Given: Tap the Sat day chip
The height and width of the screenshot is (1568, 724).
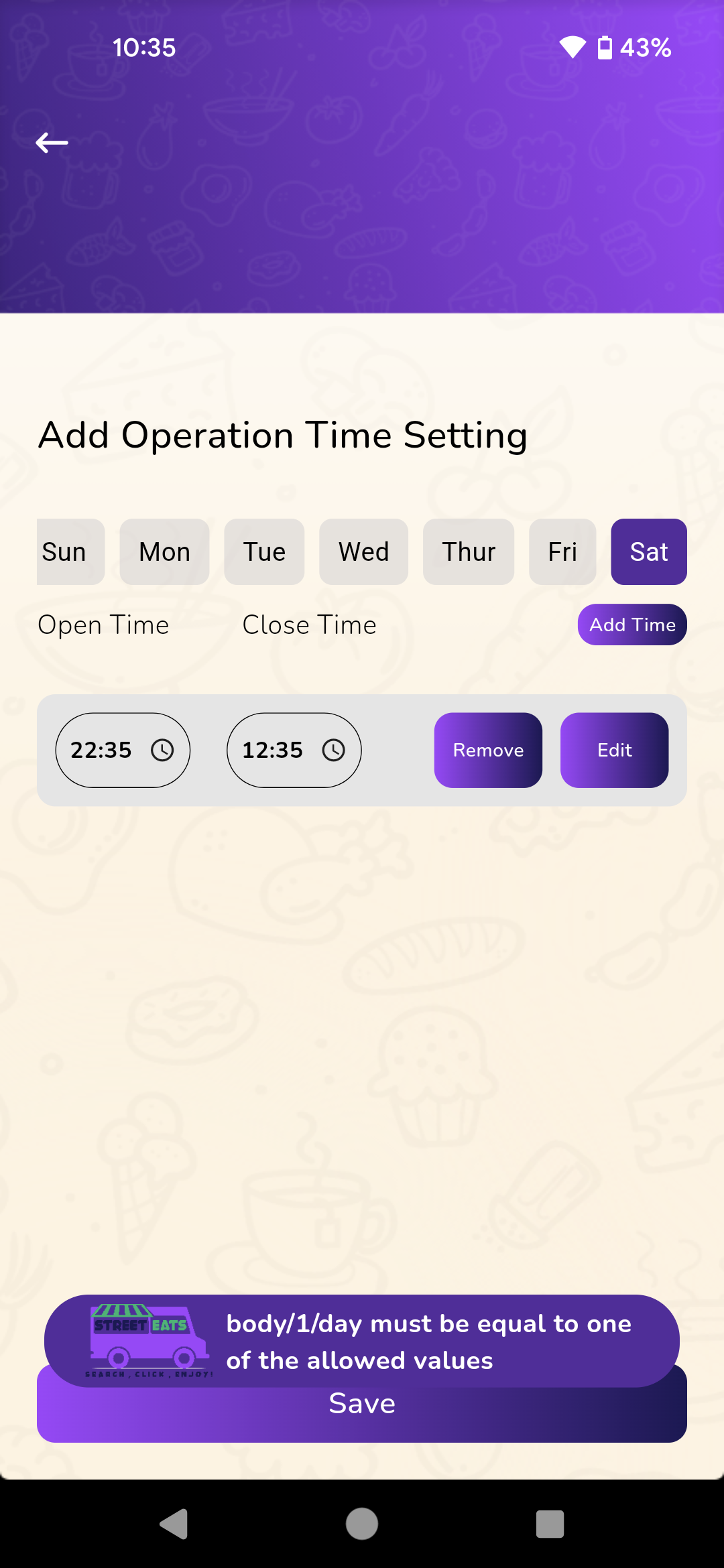Looking at the screenshot, I should pos(648,552).
